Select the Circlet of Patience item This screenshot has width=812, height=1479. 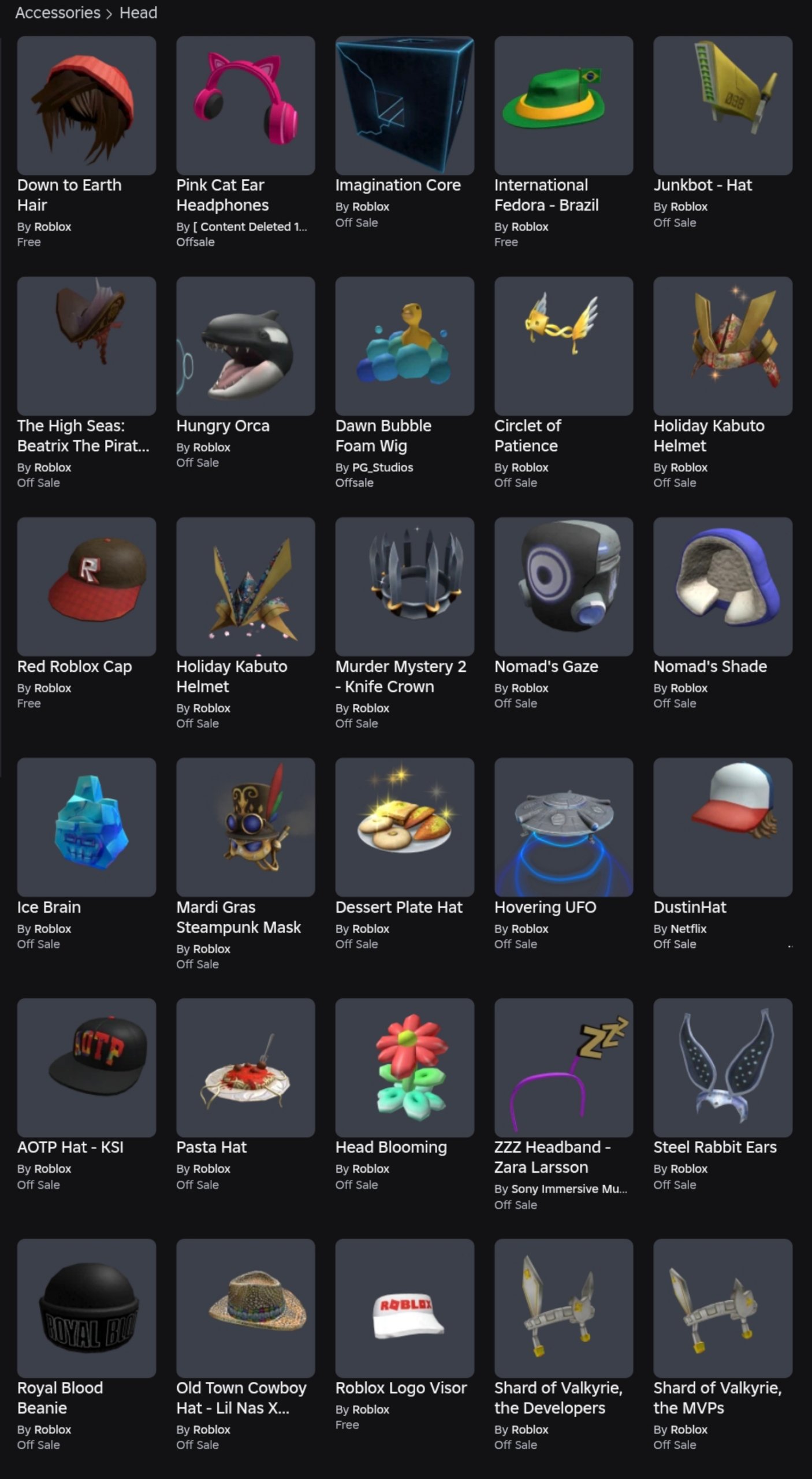(x=564, y=346)
